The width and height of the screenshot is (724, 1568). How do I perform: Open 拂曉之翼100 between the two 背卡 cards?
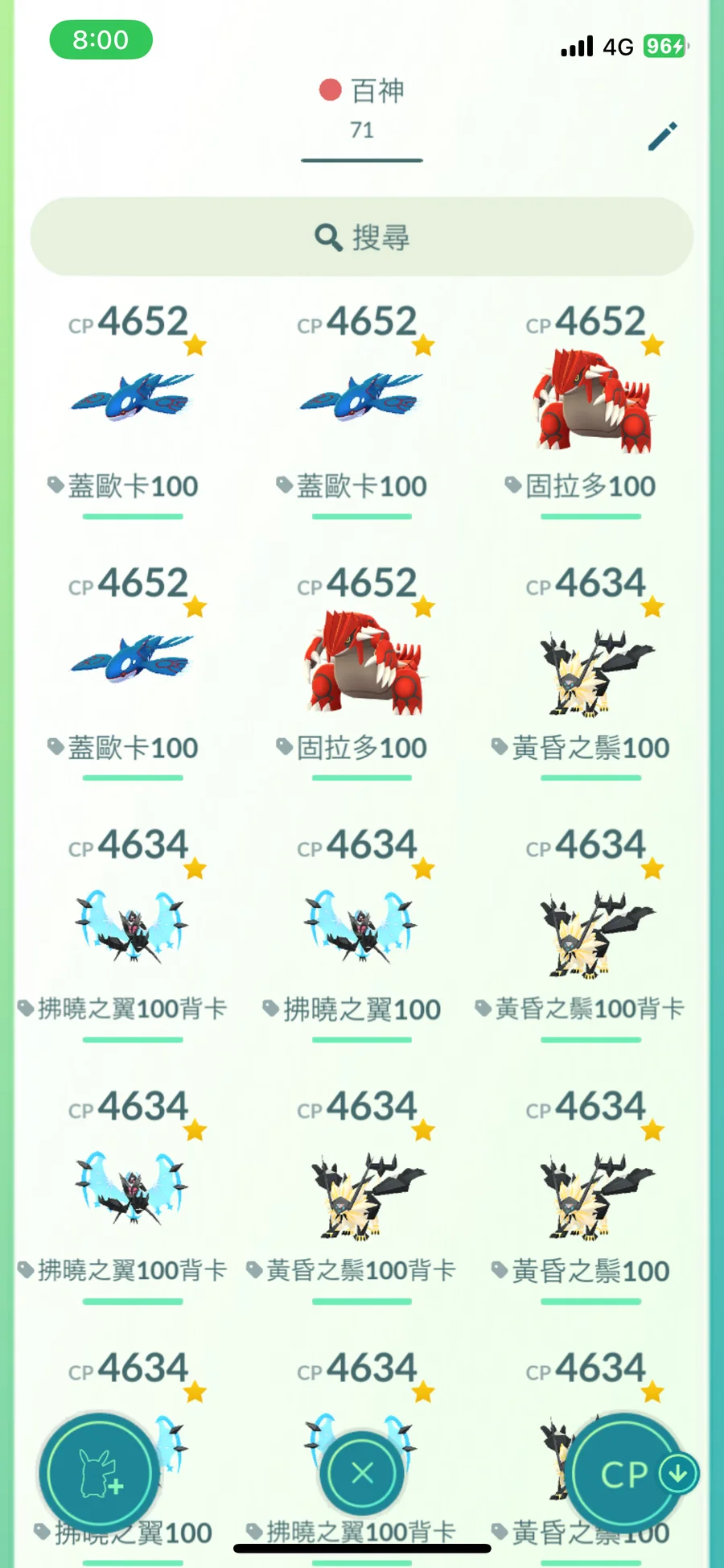(x=361, y=926)
